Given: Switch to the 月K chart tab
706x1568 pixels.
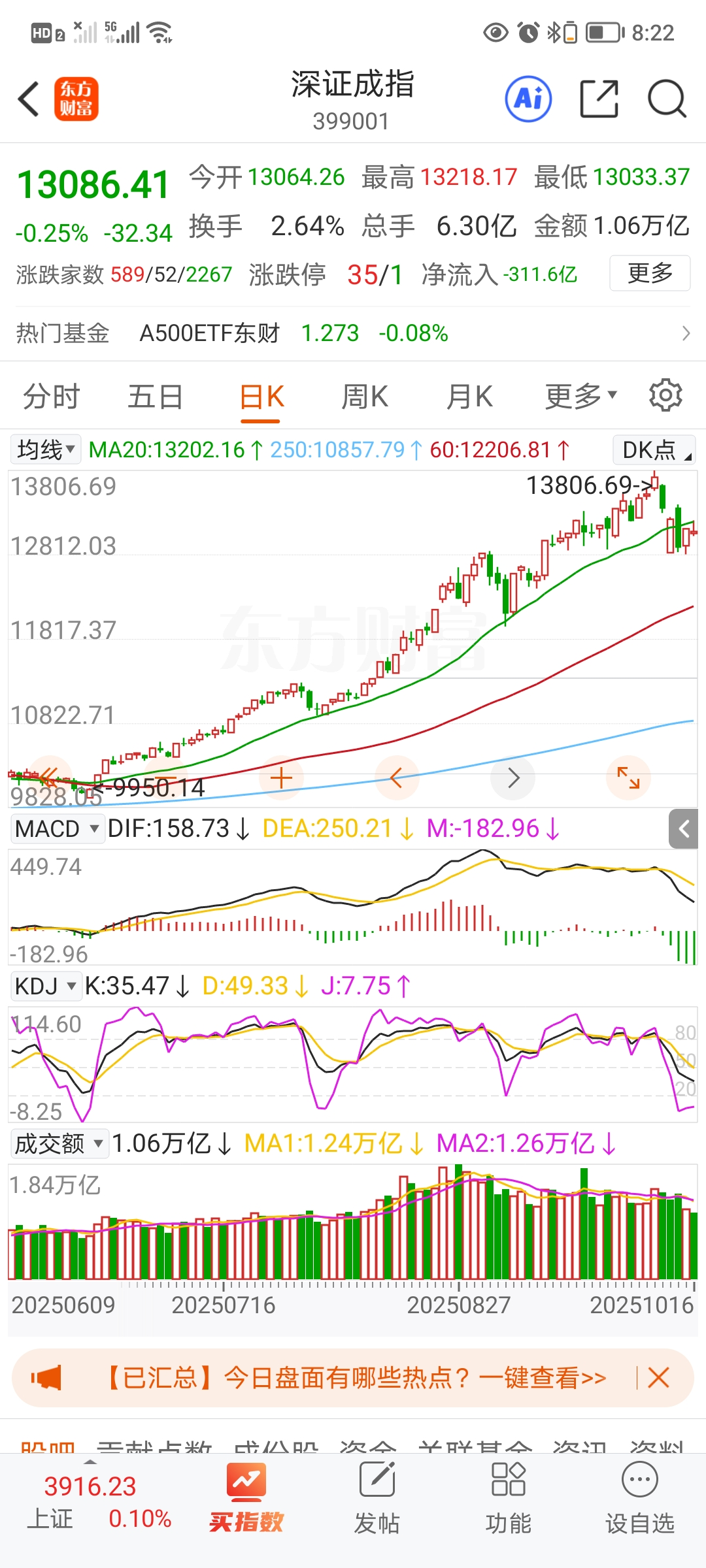Looking at the screenshot, I should pyautogui.click(x=469, y=397).
